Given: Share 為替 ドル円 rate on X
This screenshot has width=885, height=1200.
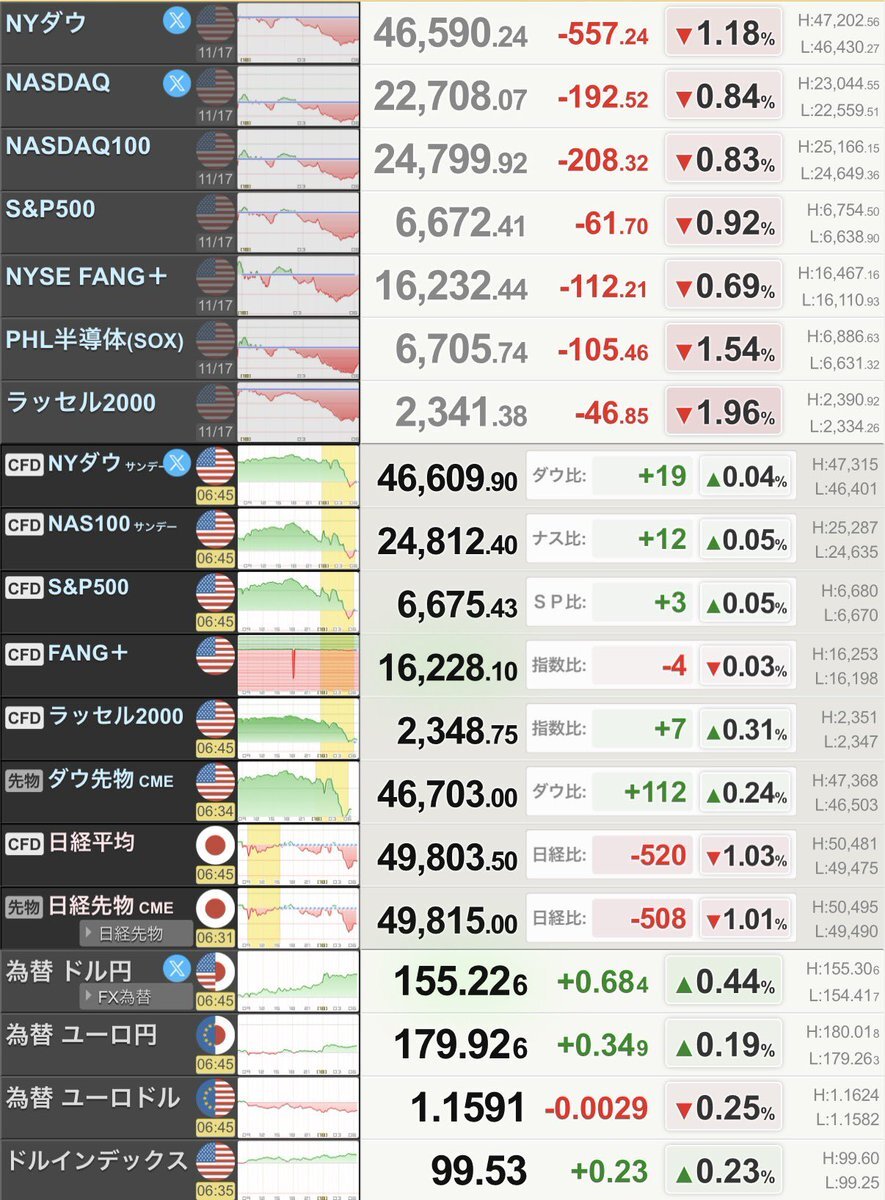Looking at the screenshot, I should [x=177, y=968].
